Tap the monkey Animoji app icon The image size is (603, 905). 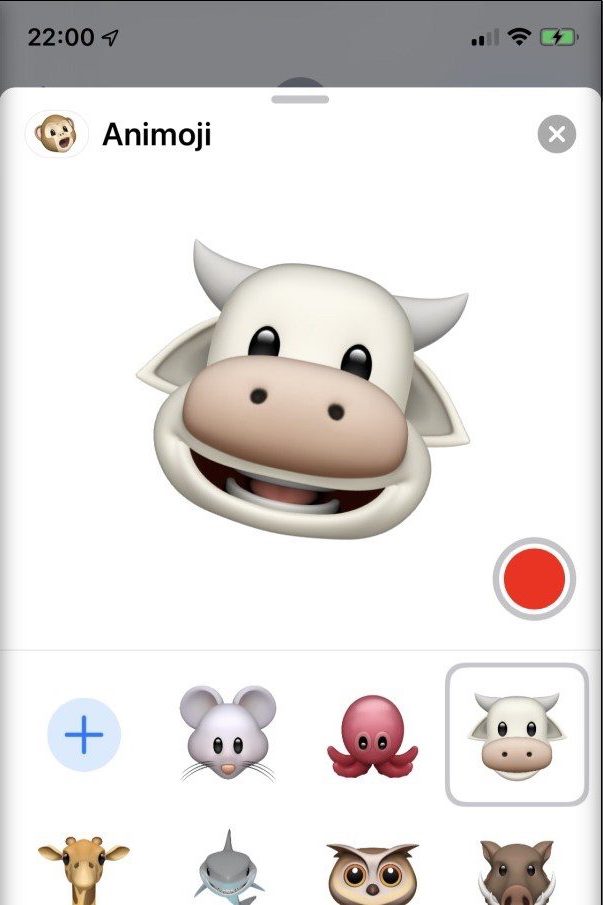tap(56, 134)
